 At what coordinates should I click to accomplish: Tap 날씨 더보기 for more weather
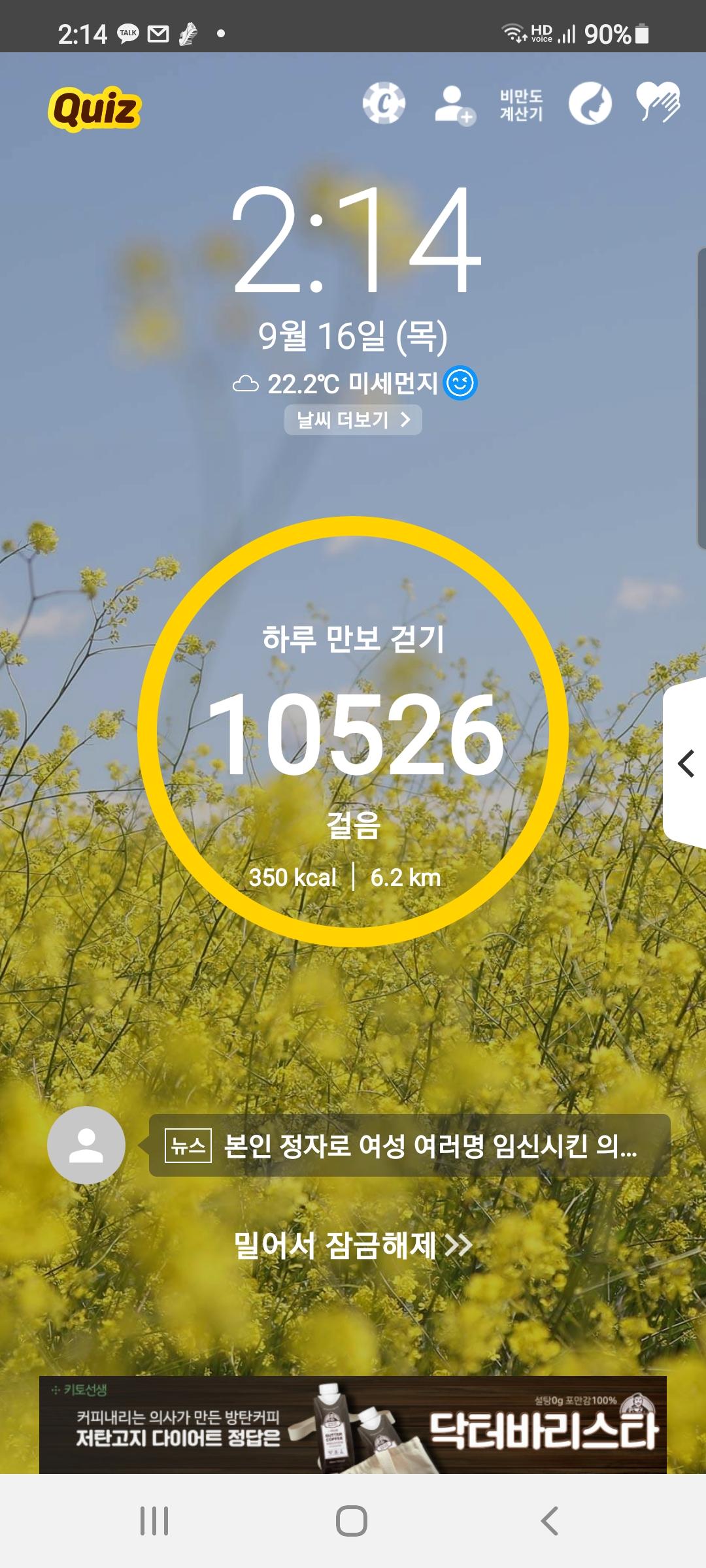[x=353, y=419]
